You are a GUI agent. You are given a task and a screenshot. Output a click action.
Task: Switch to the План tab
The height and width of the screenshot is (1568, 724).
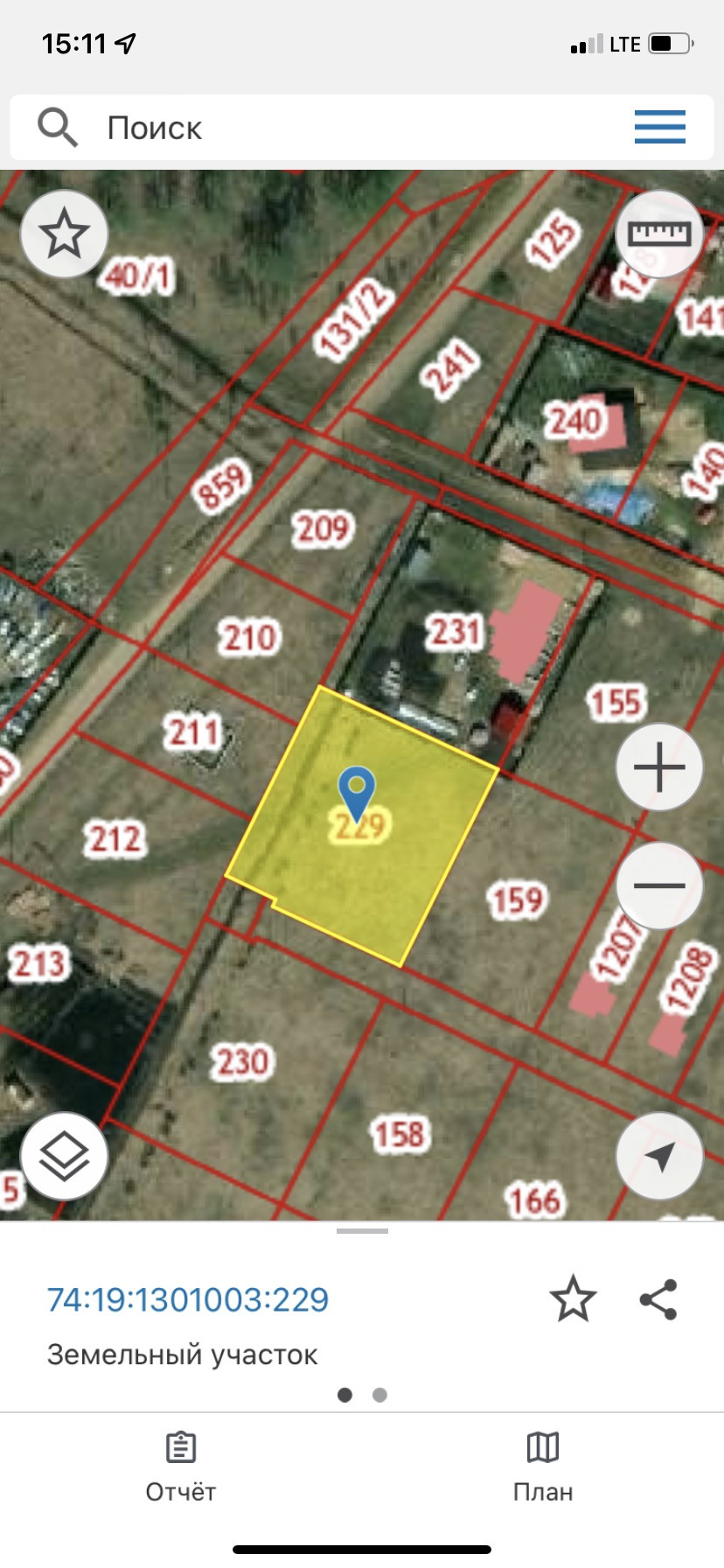[543, 1466]
